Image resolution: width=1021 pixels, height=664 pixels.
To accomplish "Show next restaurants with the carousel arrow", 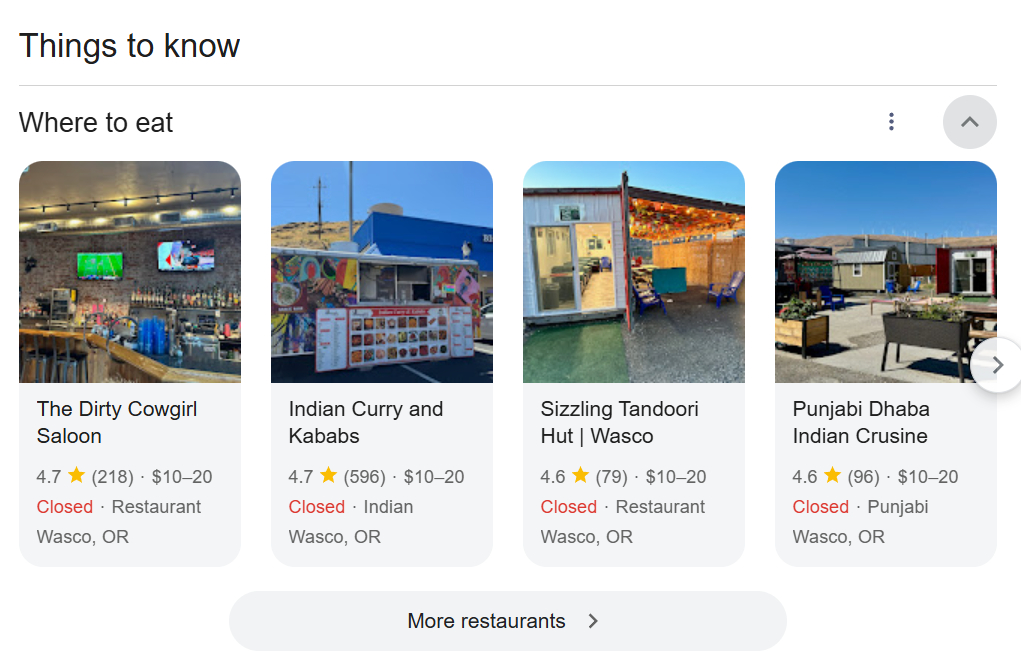I will [x=996, y=365].
